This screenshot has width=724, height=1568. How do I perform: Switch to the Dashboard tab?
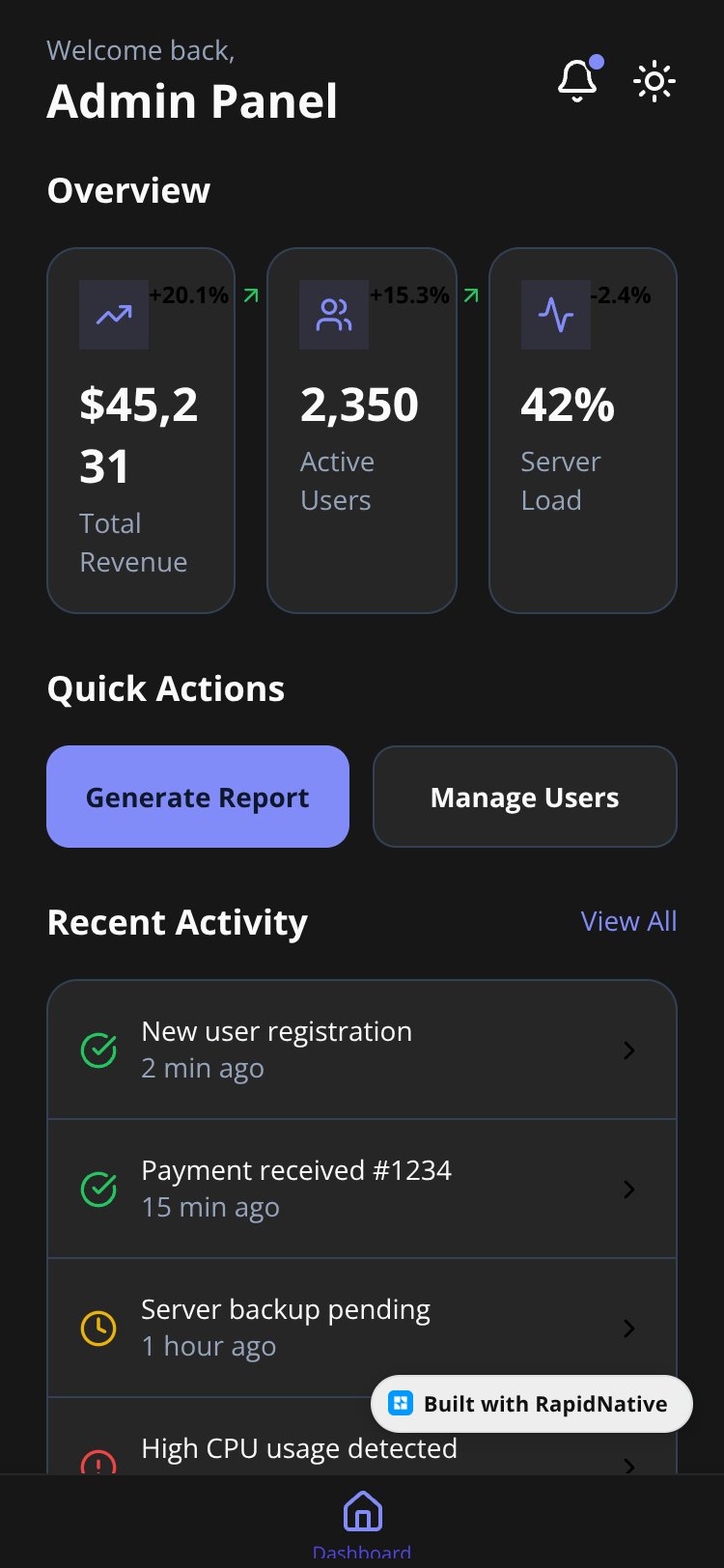pos(362,1525)
